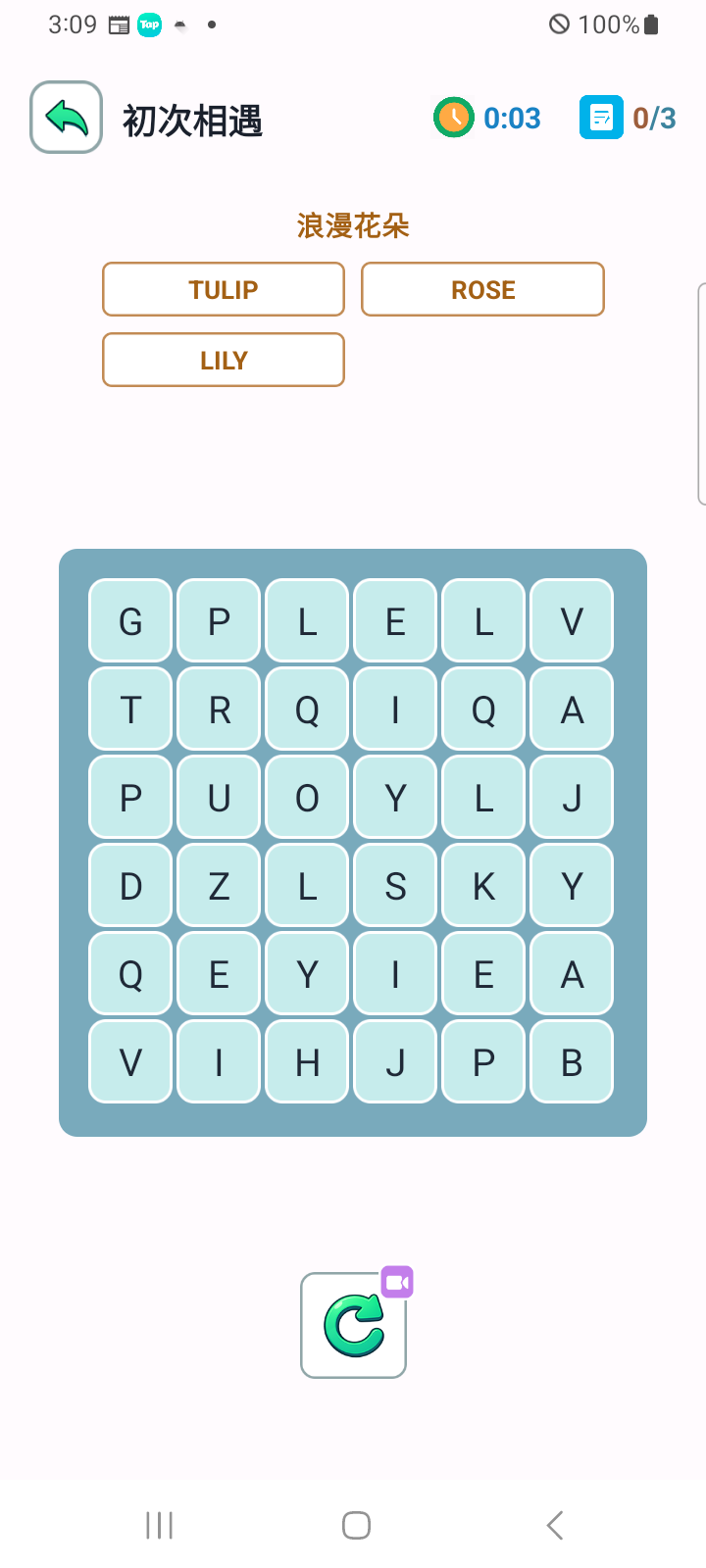
Task: Click the scrollbar on the right edge
Action: tap(701, 392)
